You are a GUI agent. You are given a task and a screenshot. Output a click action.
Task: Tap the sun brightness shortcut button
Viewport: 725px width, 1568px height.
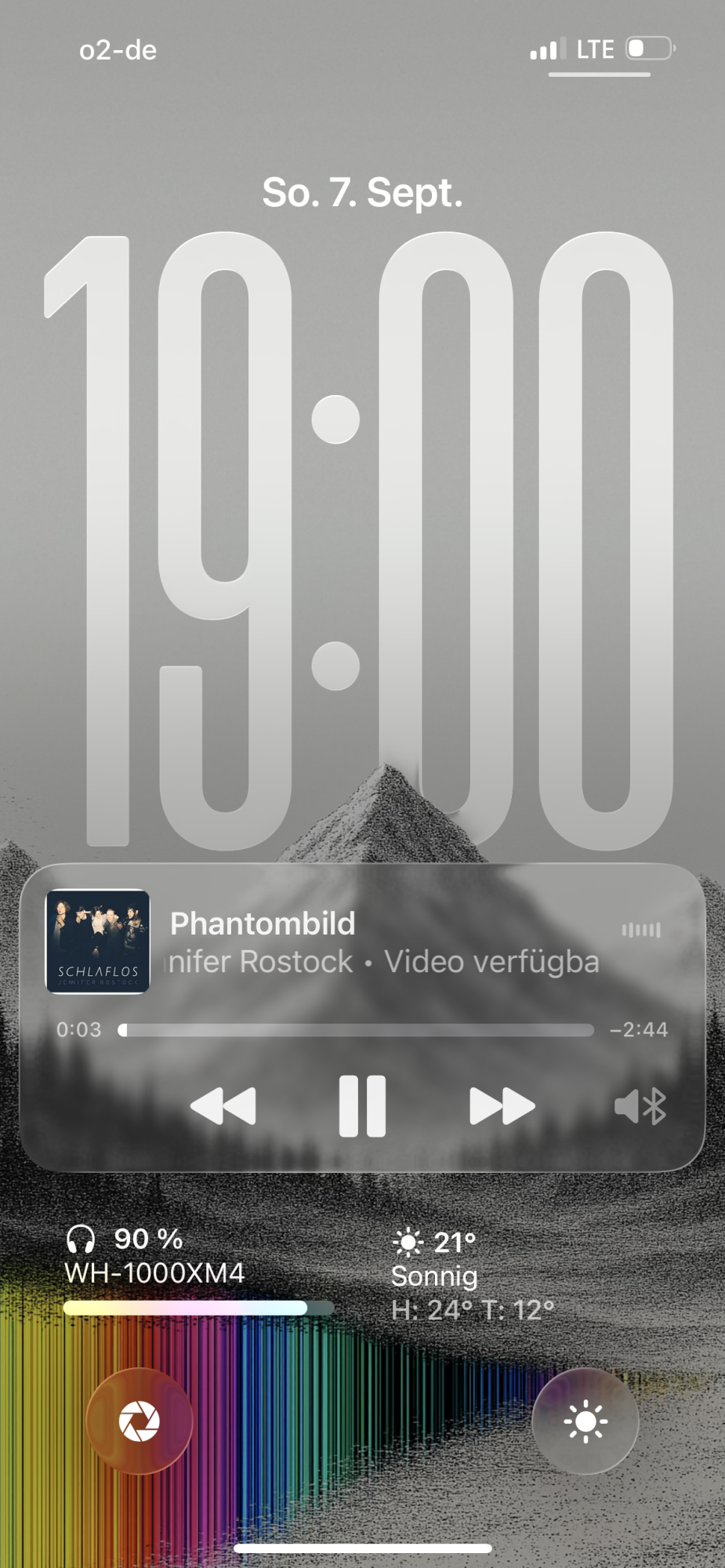(585, 1421)
